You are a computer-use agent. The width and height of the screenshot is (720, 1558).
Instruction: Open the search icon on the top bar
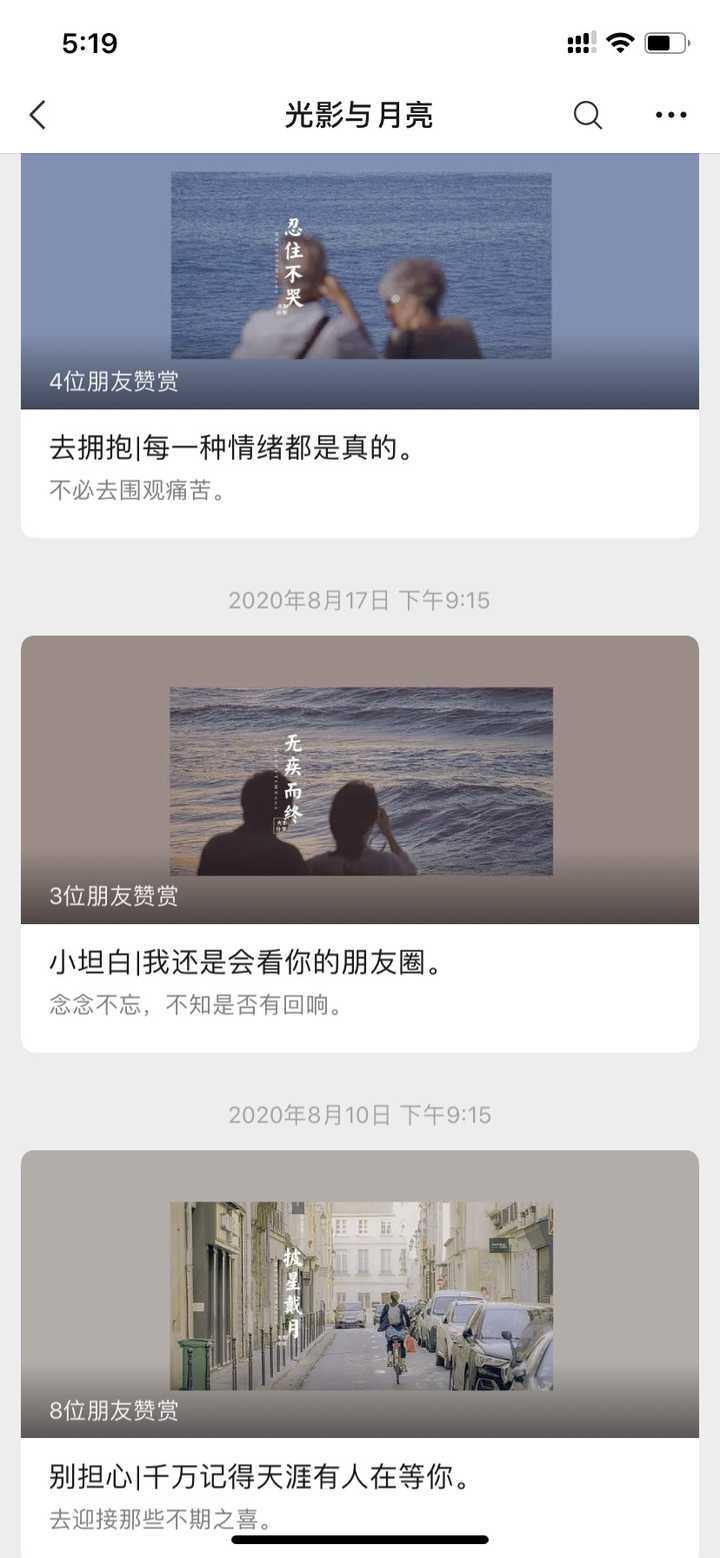[588, 115]
